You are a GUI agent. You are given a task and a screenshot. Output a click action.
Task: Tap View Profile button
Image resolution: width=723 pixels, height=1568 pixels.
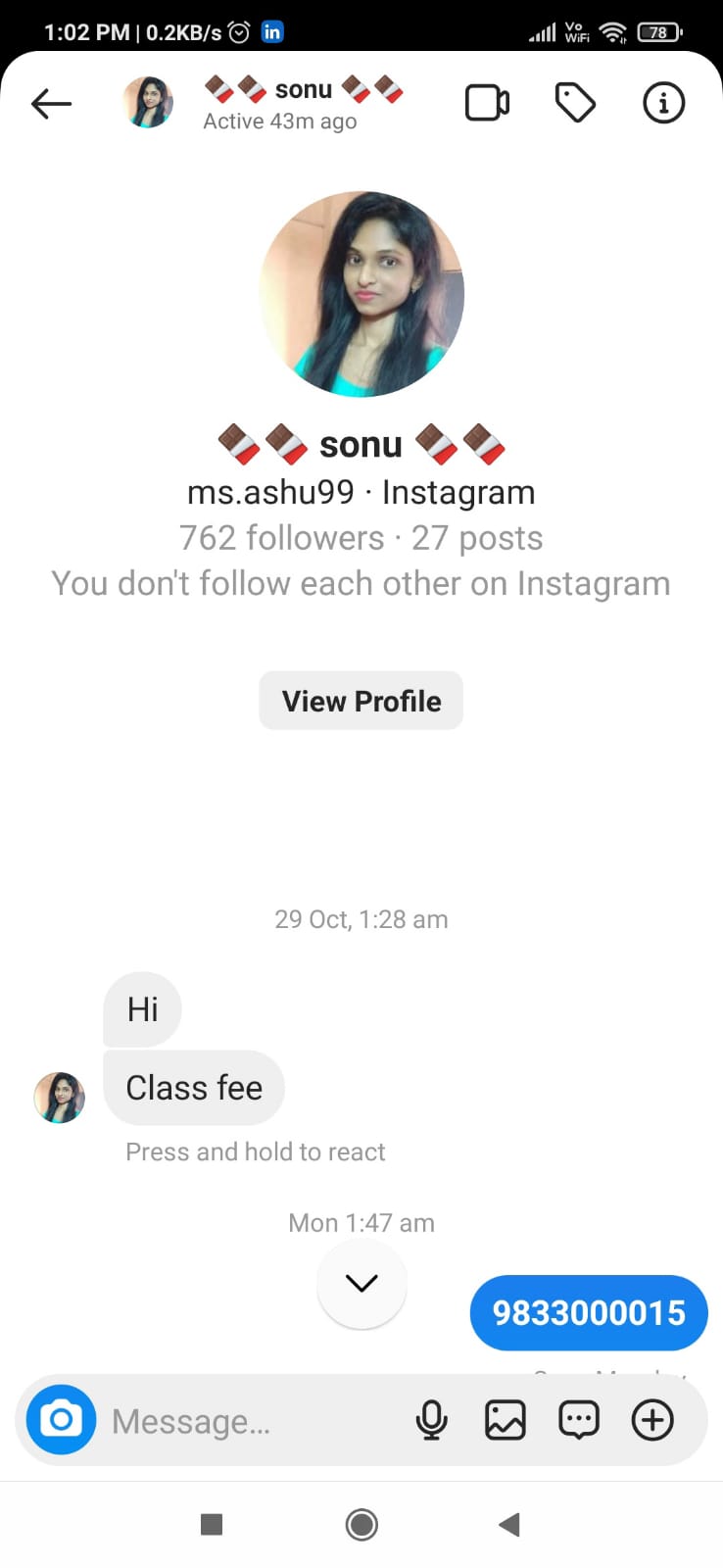[x=361, y=701]
